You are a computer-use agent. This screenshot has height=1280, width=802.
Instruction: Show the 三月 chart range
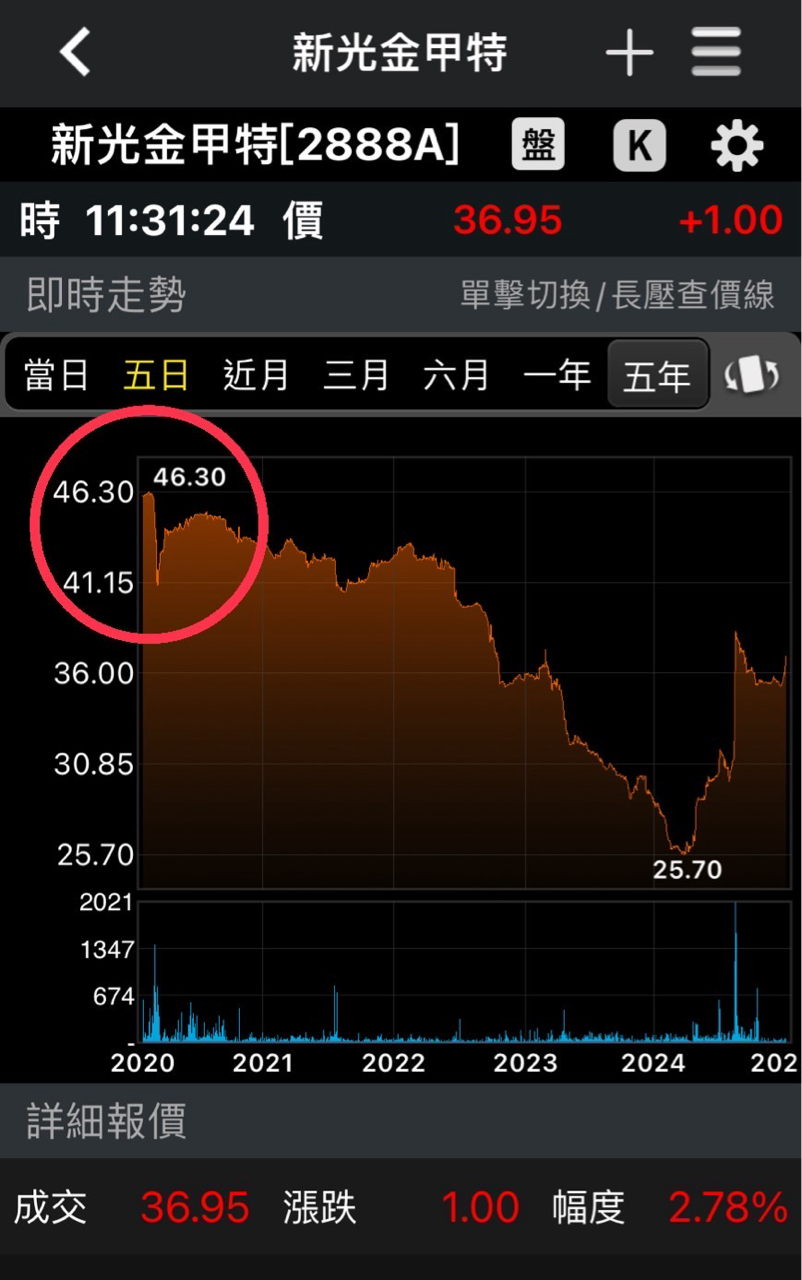pyautogui.click(x=356, y=376)
